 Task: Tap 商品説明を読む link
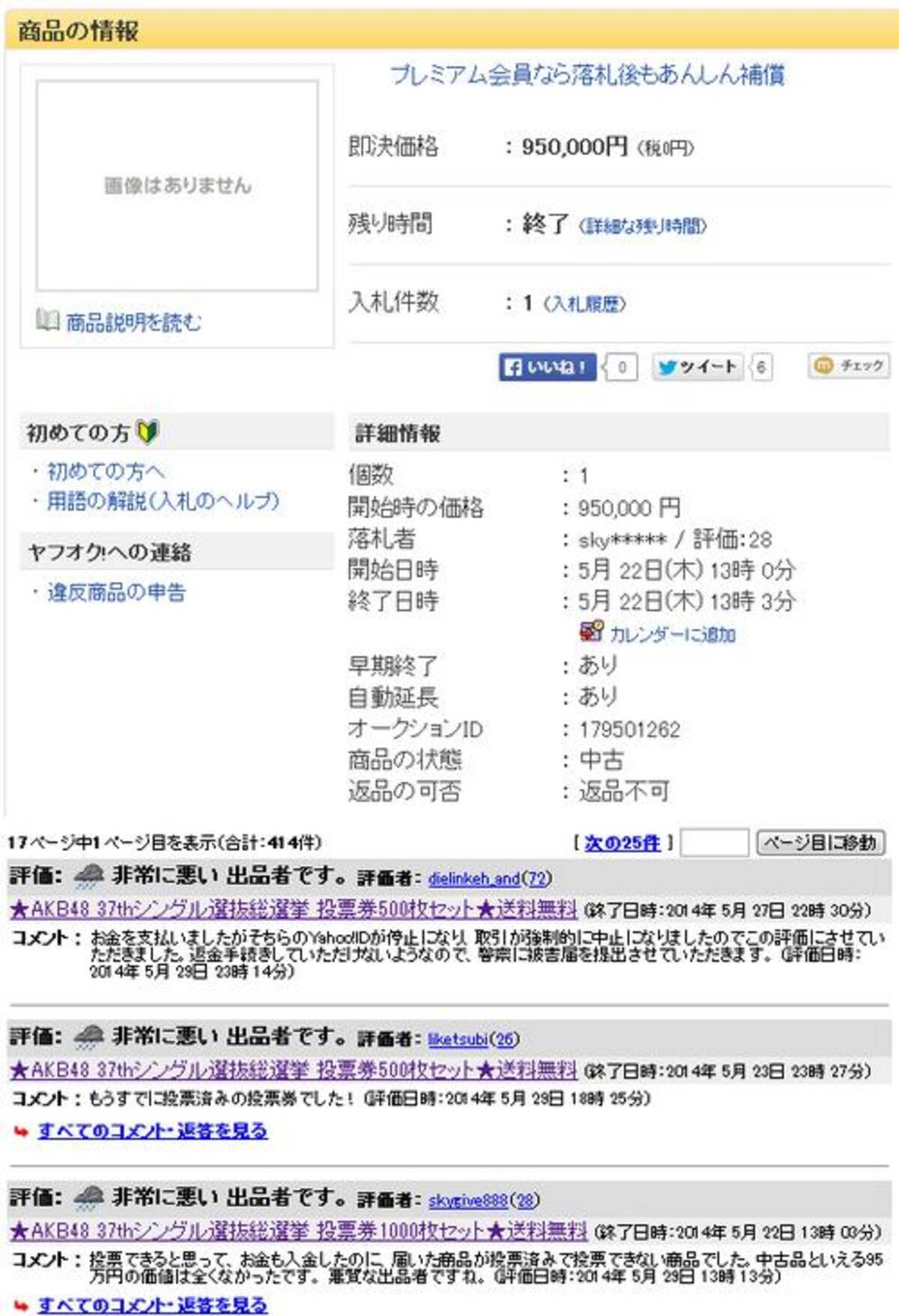[x=133, y=322]
